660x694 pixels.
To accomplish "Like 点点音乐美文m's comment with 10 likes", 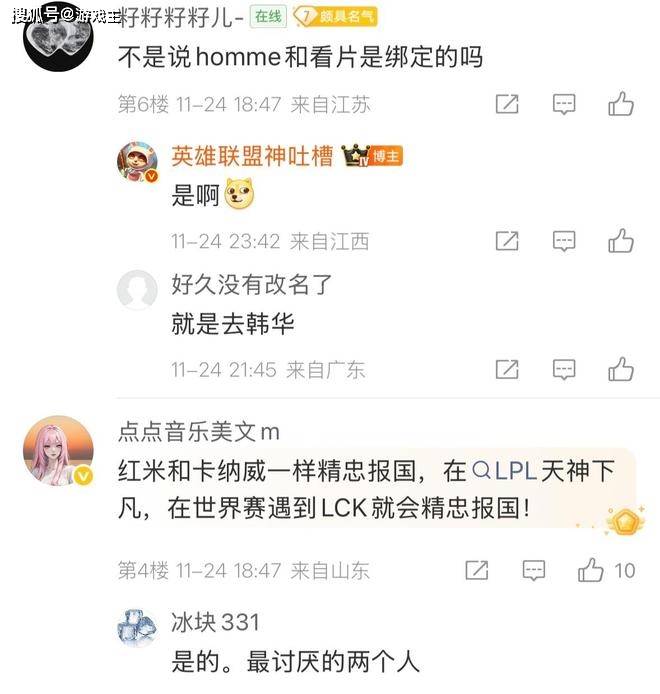I will (592, 570).
